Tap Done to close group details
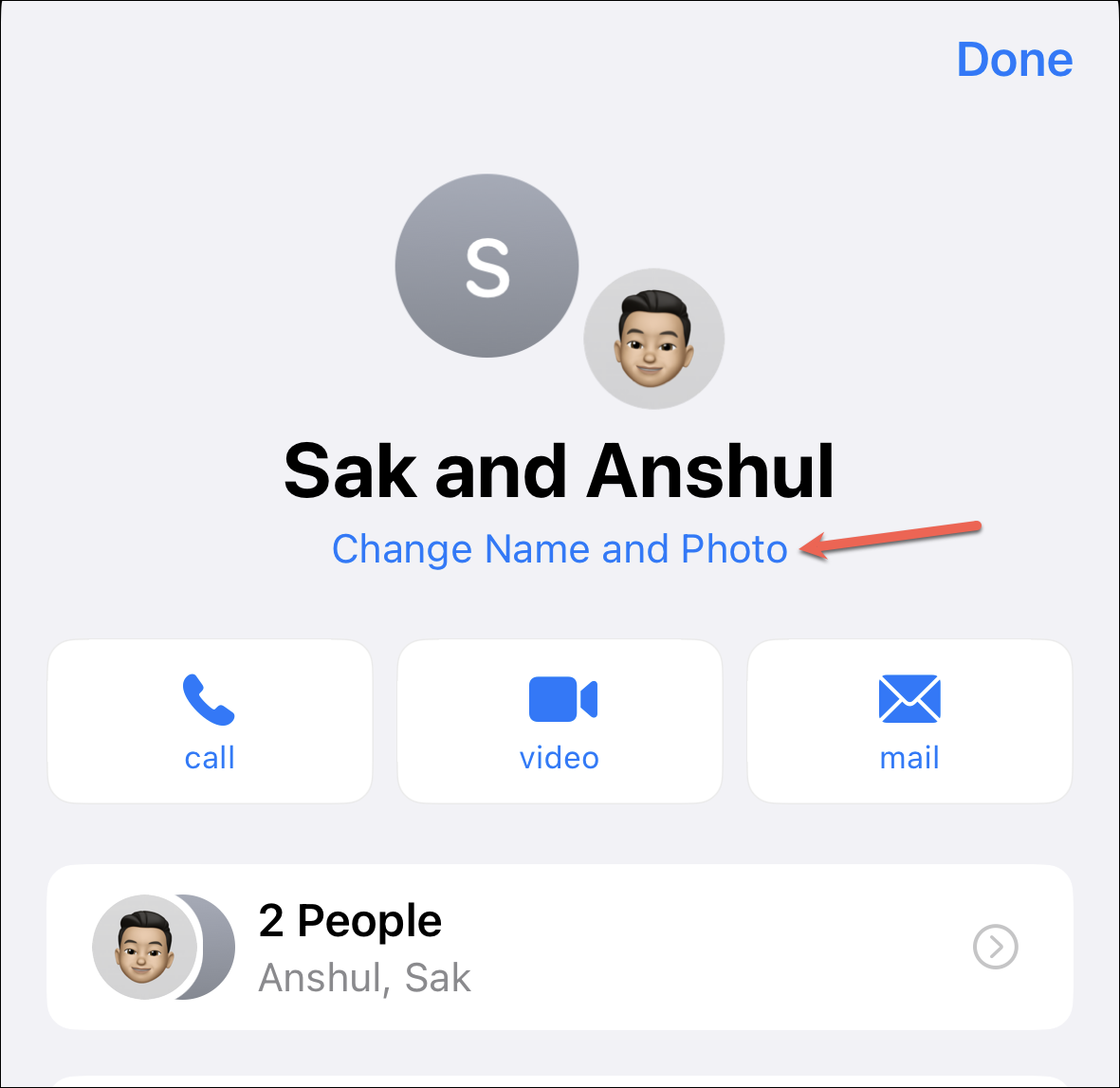 [x=1014, y=60]
